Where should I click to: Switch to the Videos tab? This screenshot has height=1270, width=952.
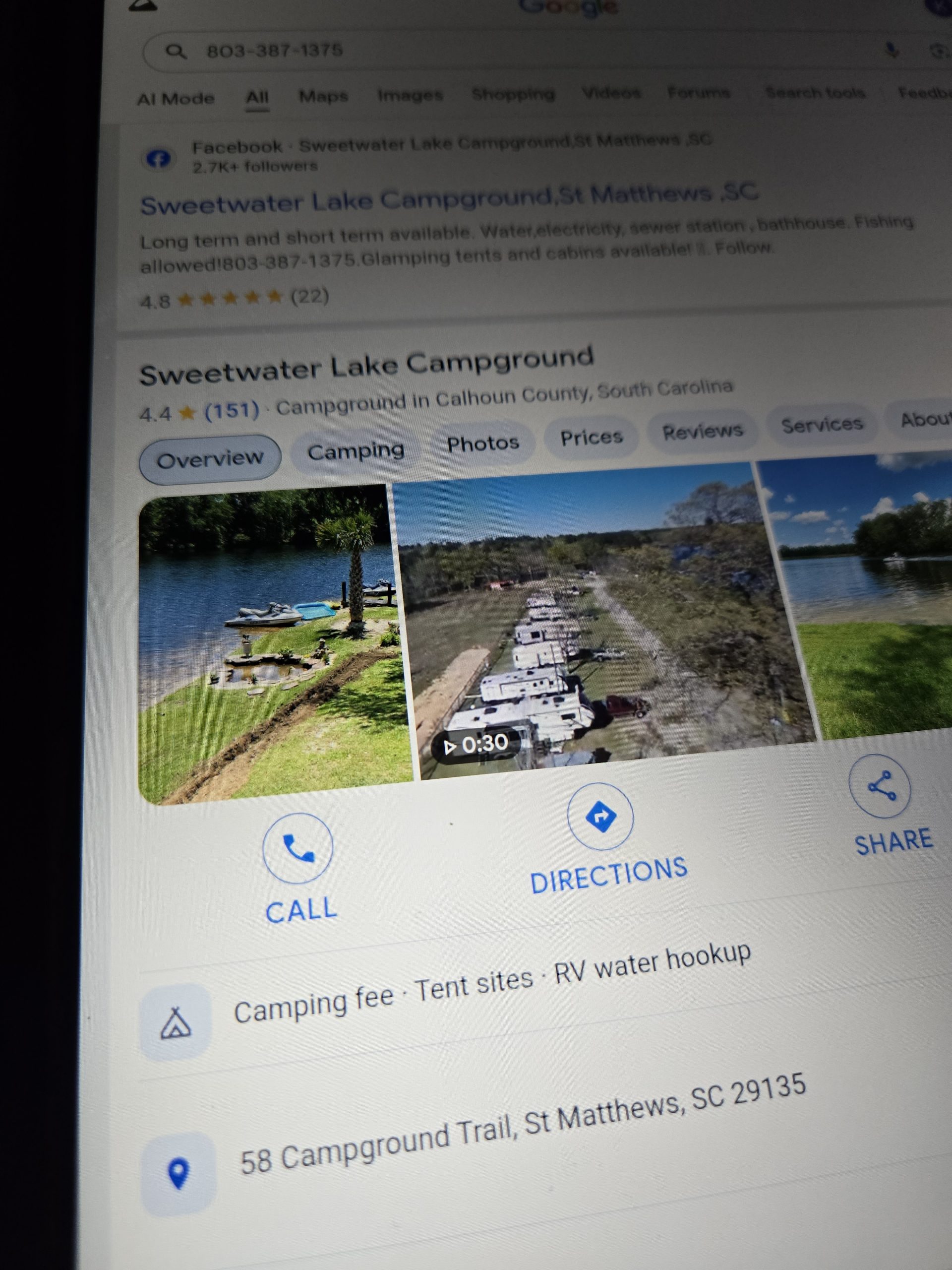[611, 92]
